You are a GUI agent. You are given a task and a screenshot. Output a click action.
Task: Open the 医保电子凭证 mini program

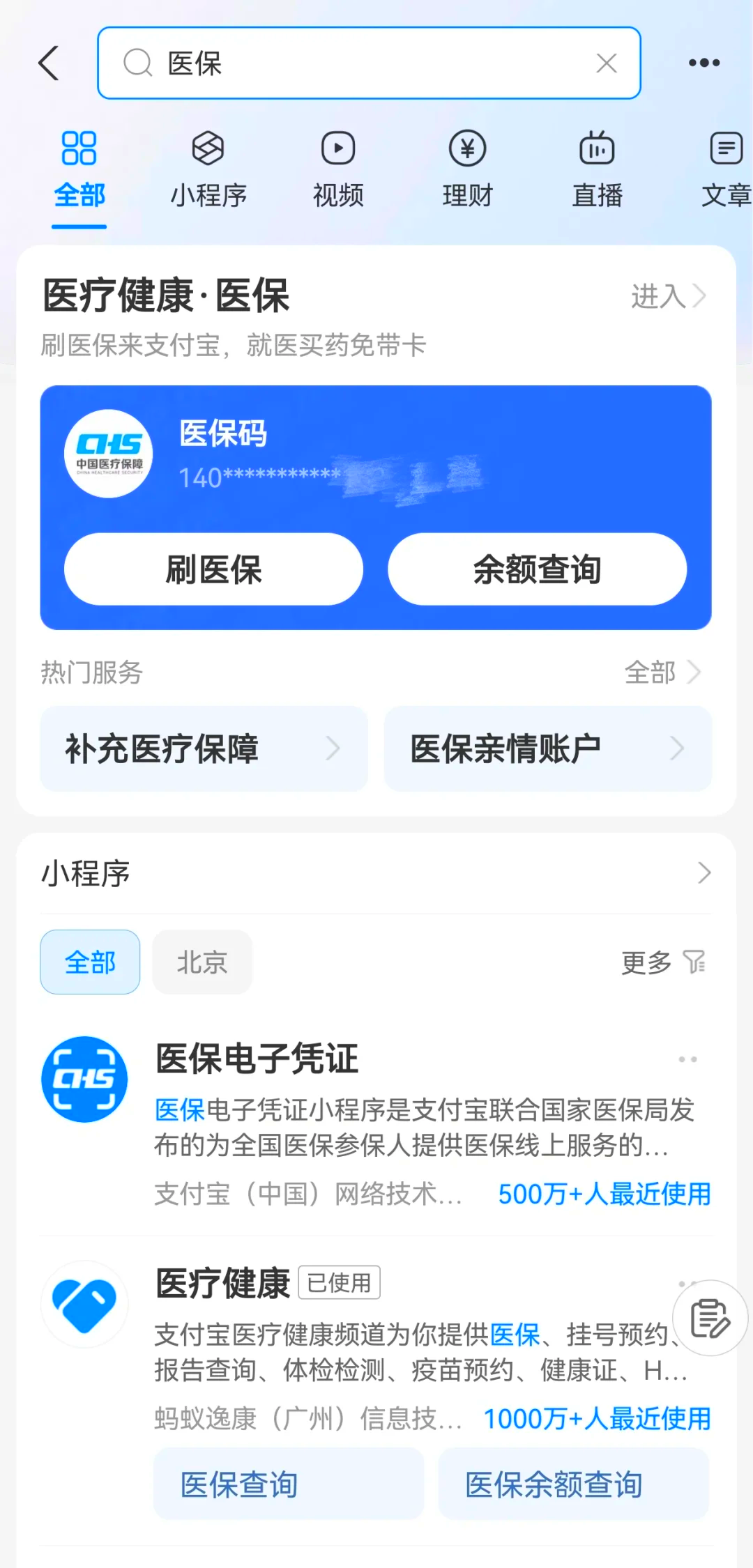[257, 1059]
